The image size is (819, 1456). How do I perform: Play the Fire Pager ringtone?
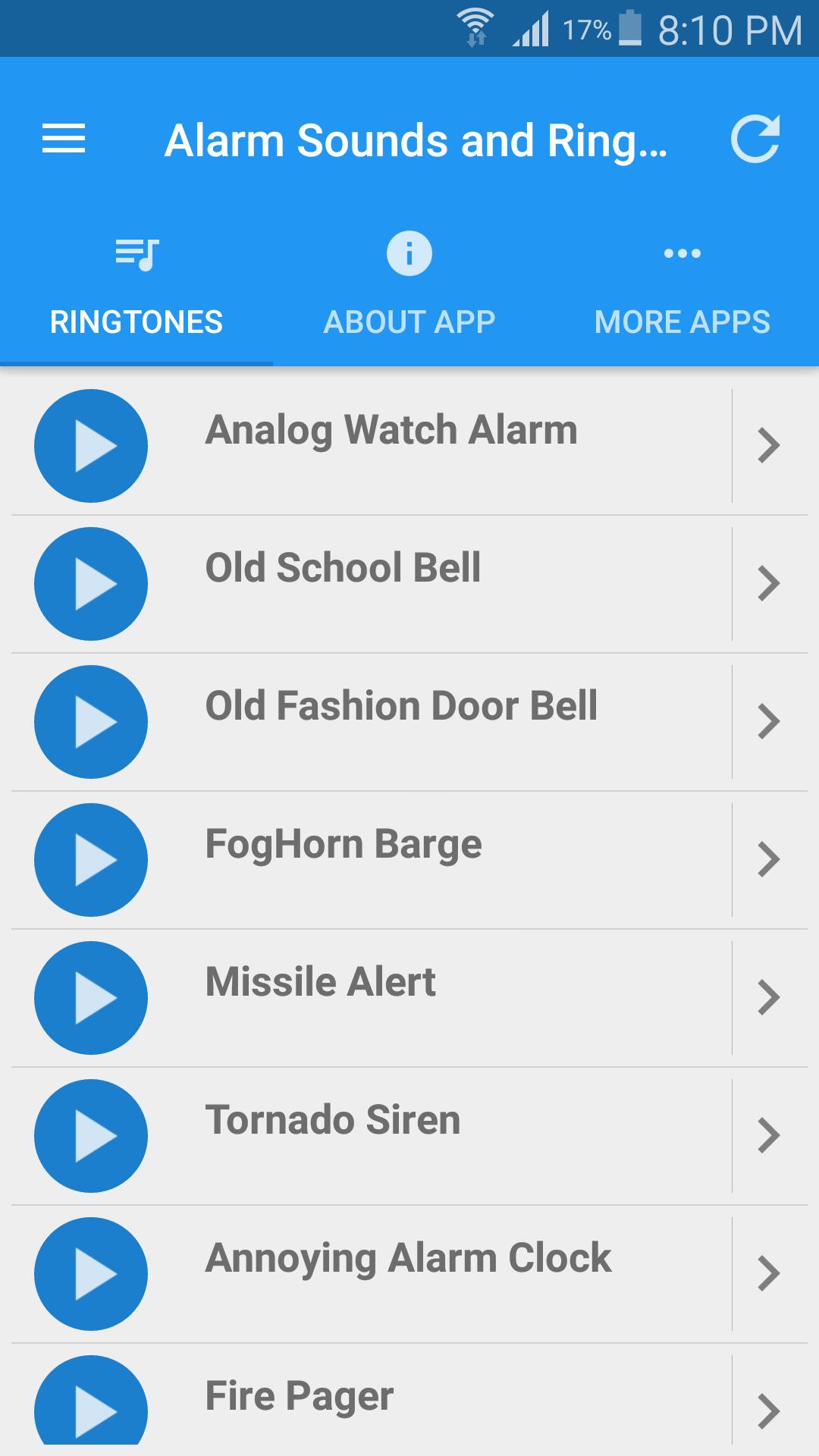[x=91, y=1403]
